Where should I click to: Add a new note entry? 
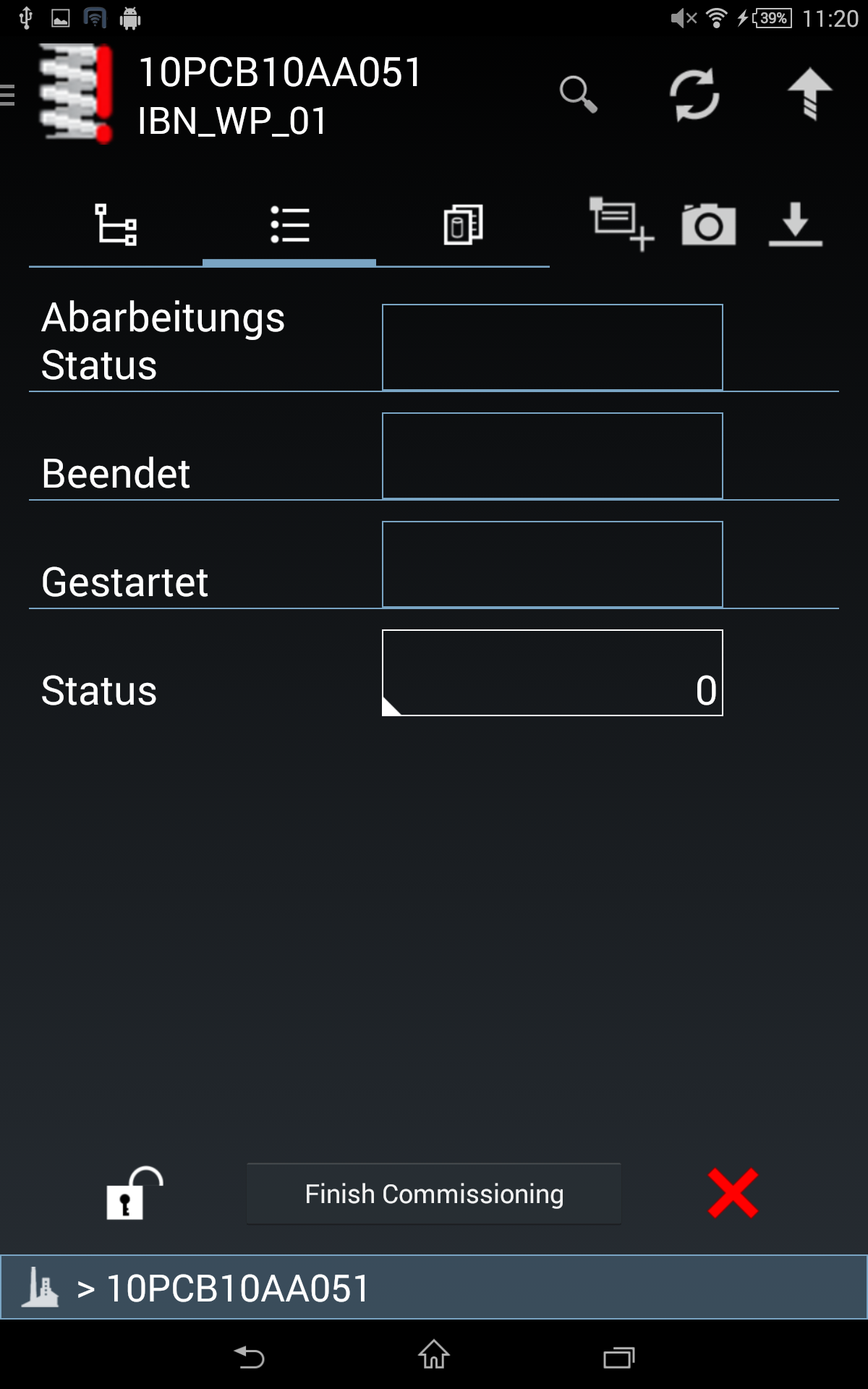(621, 224)
